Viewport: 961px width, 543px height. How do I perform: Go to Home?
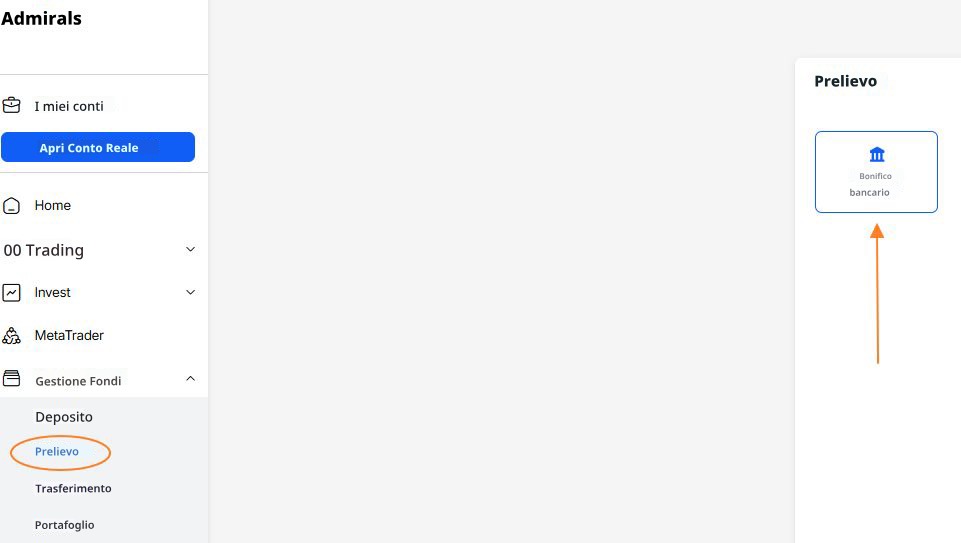coord(52,205)
